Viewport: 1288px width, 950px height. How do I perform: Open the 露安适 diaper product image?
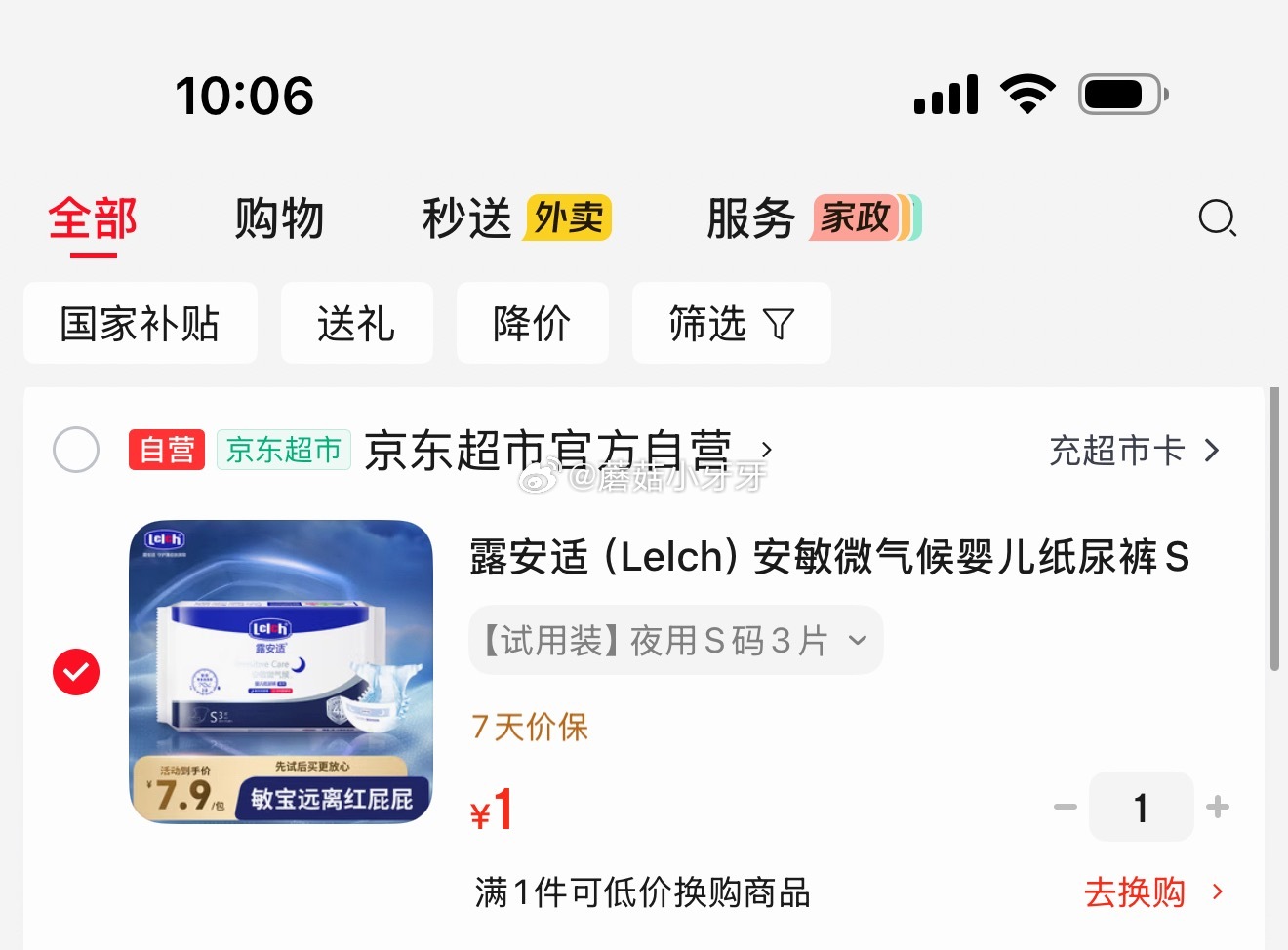coord(281,671)
